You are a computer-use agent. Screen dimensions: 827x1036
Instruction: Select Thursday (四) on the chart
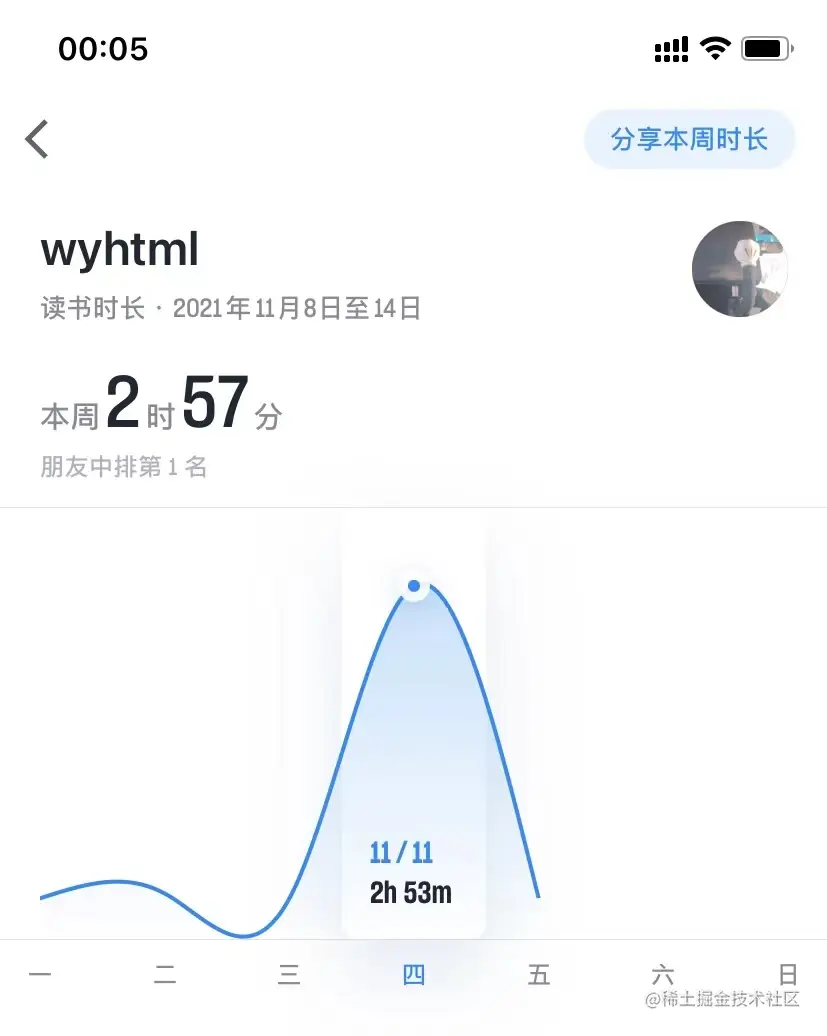[x=414, y=974]
